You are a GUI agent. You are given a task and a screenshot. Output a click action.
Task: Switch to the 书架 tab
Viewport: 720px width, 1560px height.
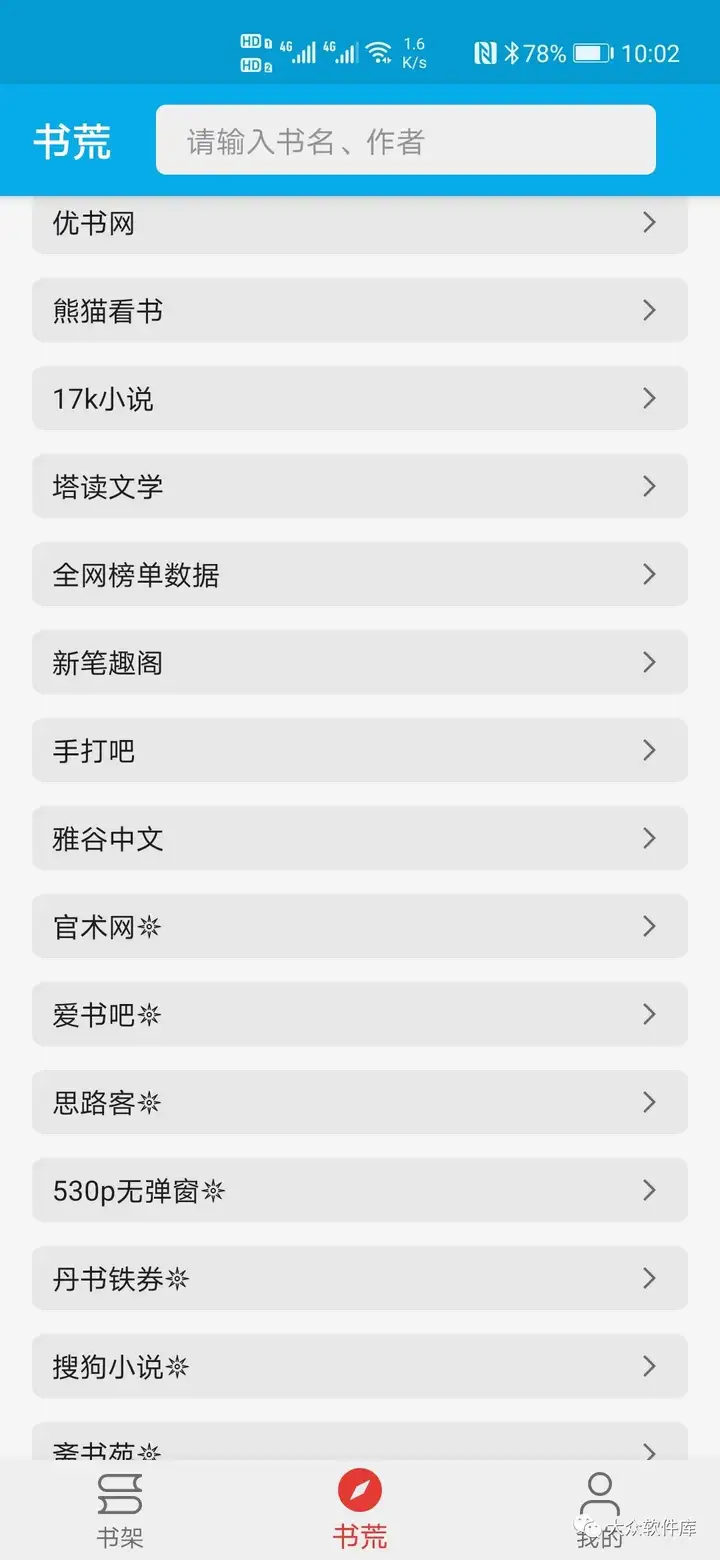tap(120, 1510)
